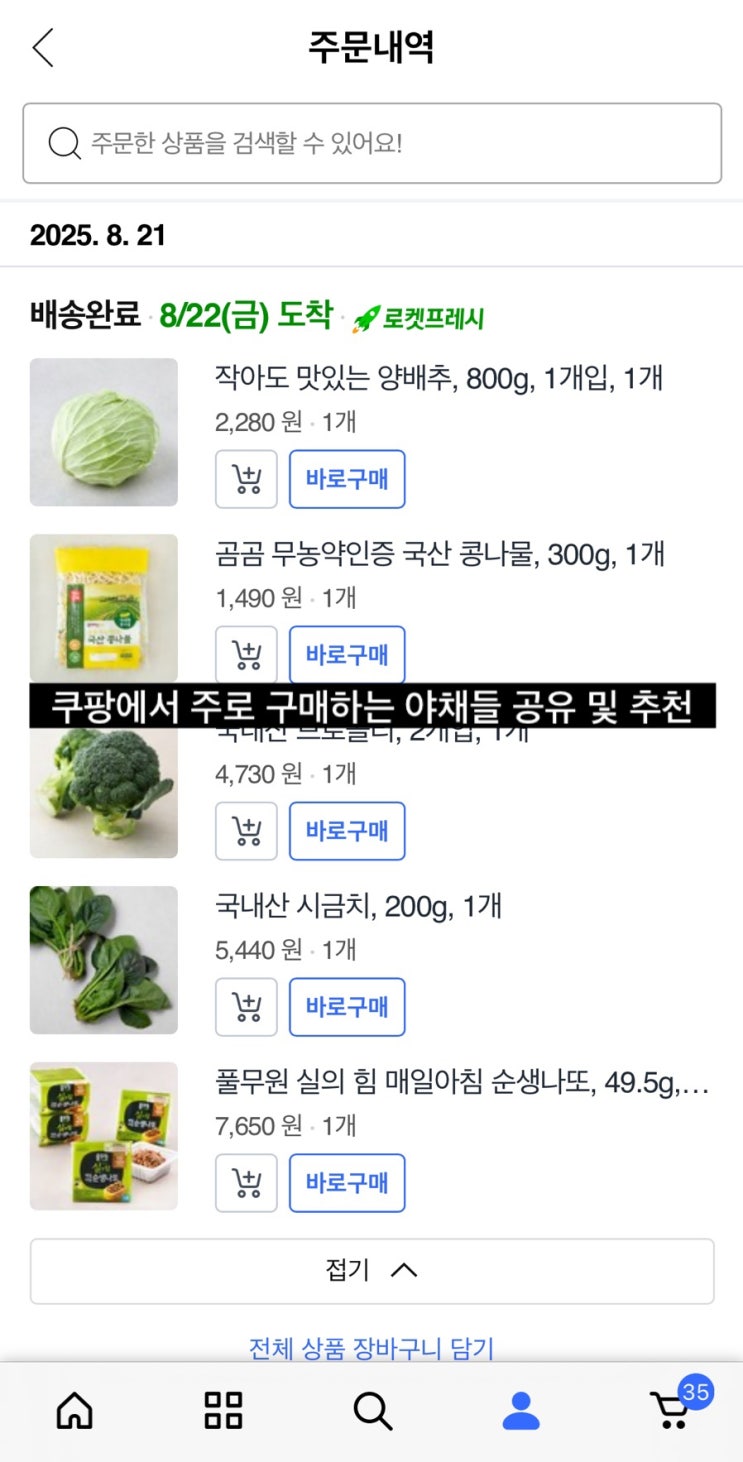Screen dimensions: 743x1462
Task: Go back from 주문내역 screen
Action: point(42,48)
